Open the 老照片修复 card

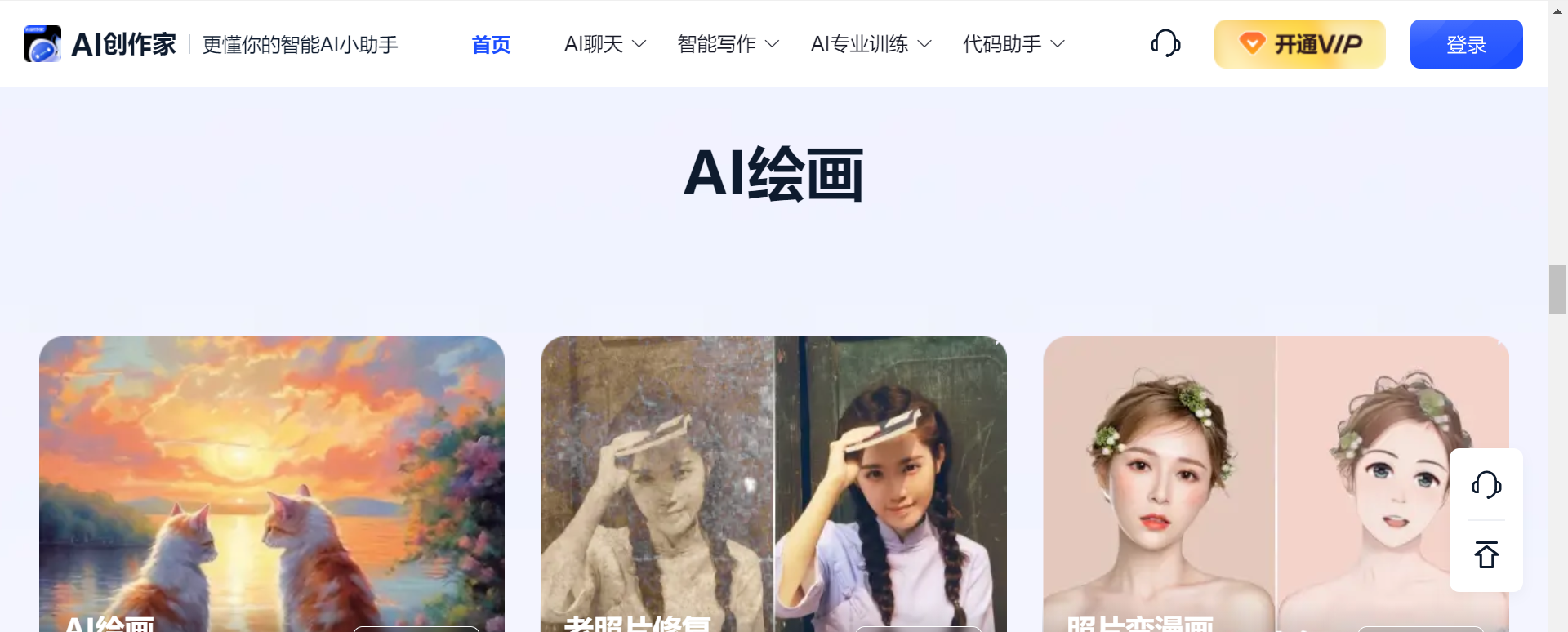tap(773, 482)
